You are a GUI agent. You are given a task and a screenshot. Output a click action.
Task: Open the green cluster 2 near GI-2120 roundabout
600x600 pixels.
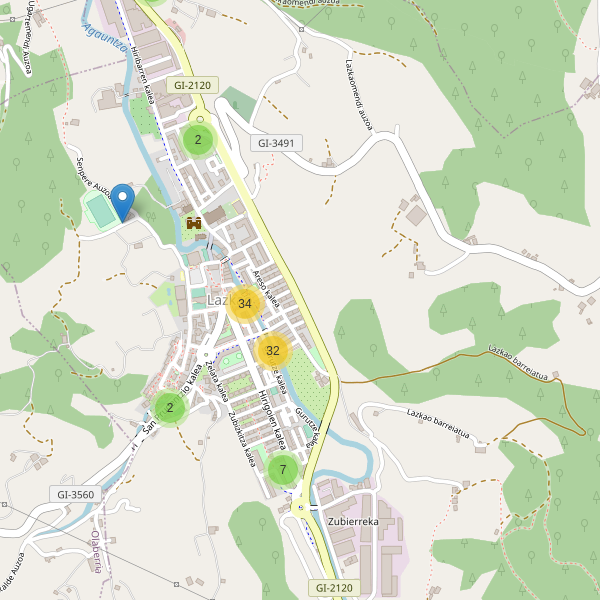198,140
